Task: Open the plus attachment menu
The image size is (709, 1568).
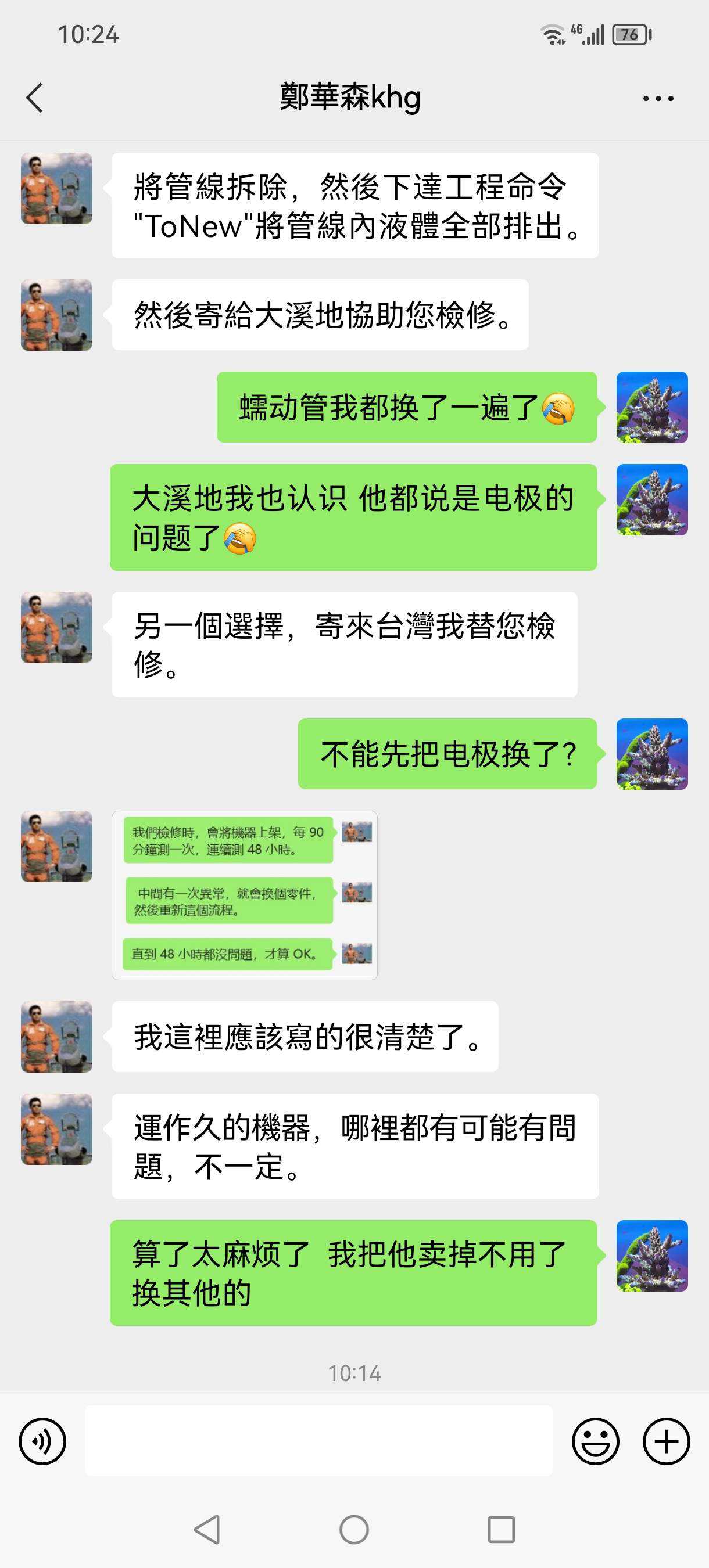Action: click(x=666, y=1441)
